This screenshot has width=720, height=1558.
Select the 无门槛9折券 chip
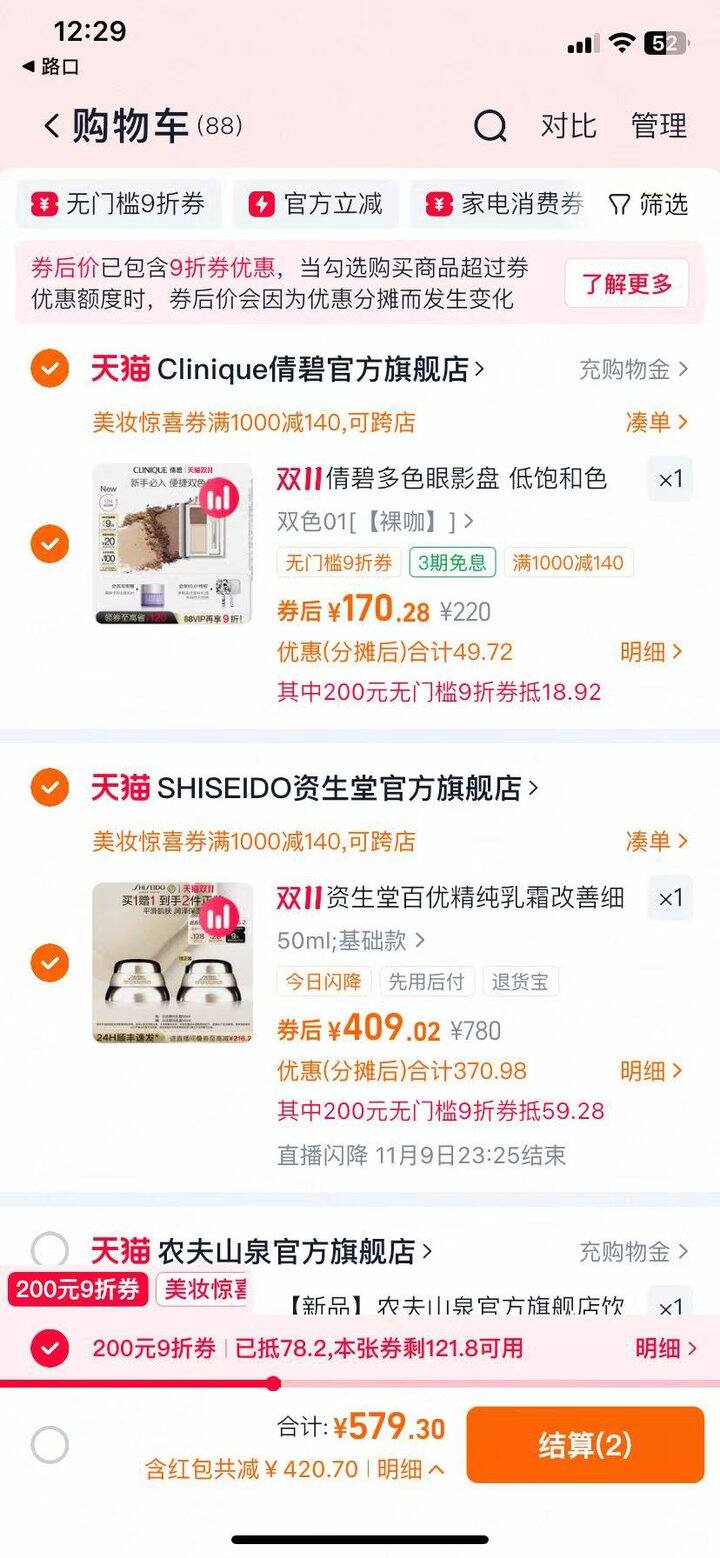(x=119, y=205)
